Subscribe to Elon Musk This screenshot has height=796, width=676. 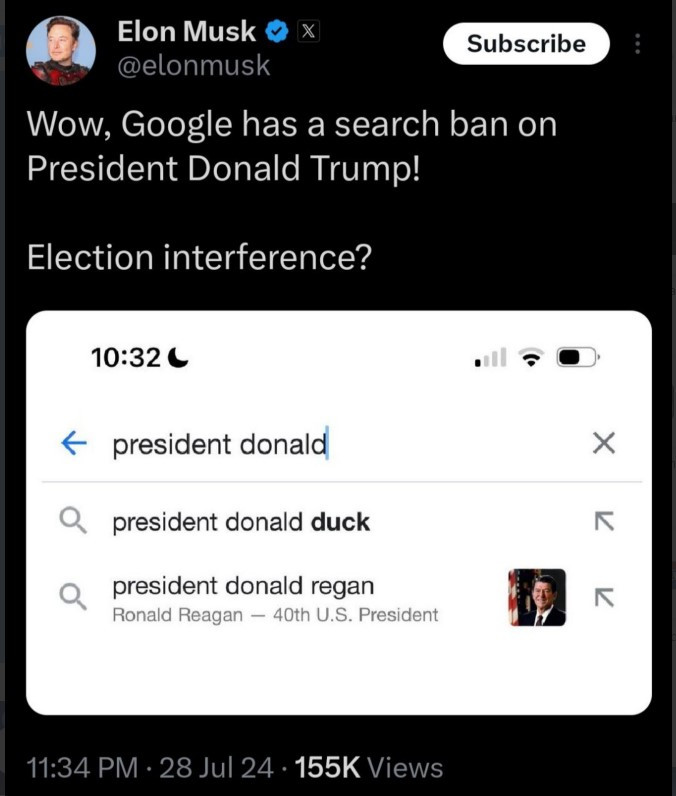526,44
